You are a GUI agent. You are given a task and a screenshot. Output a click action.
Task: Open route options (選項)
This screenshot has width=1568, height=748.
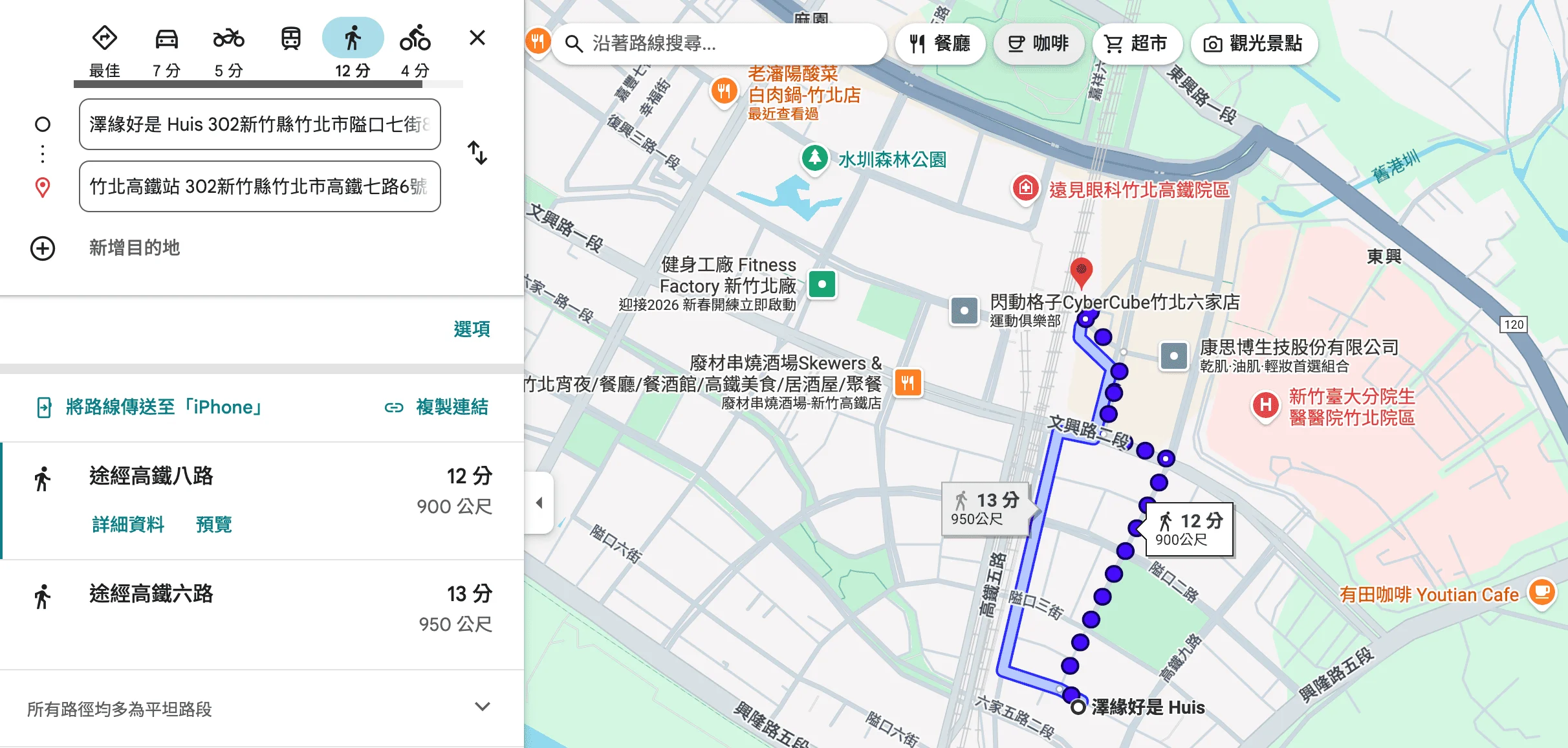tap(472, 329)
